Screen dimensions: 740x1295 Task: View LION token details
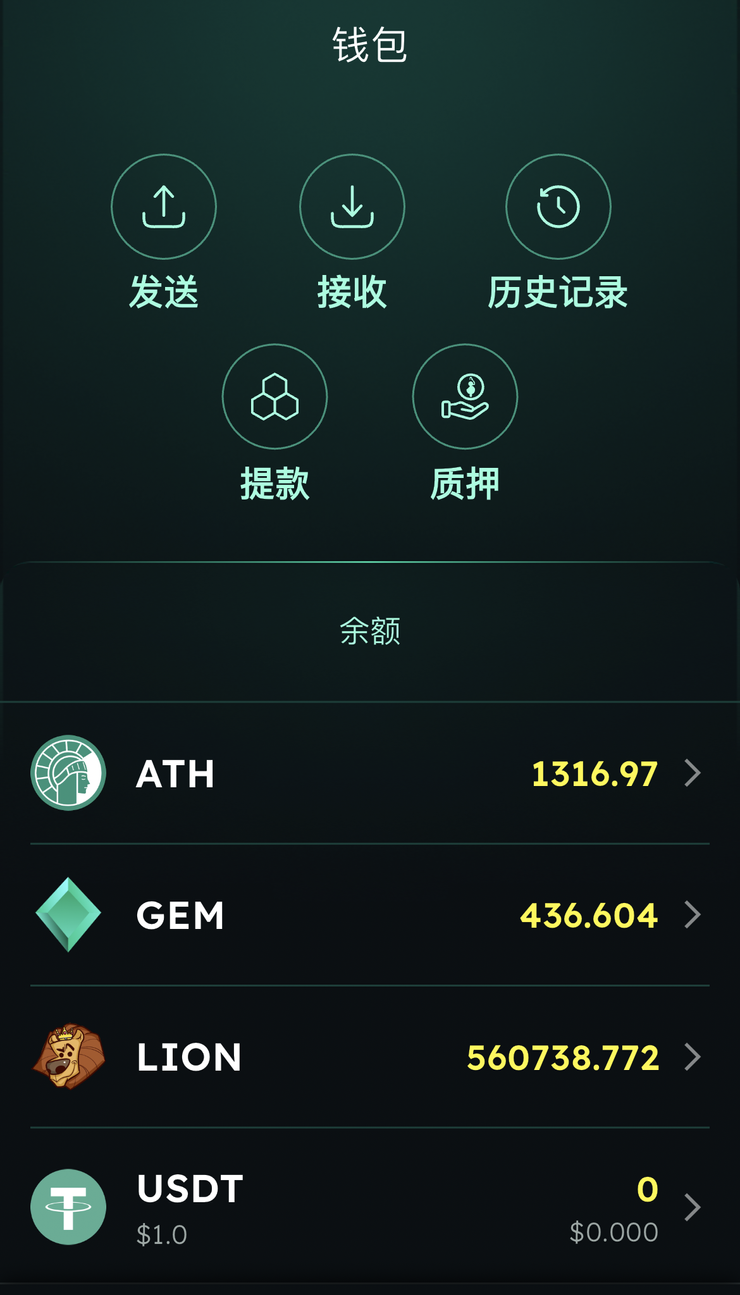(370, 1057)
